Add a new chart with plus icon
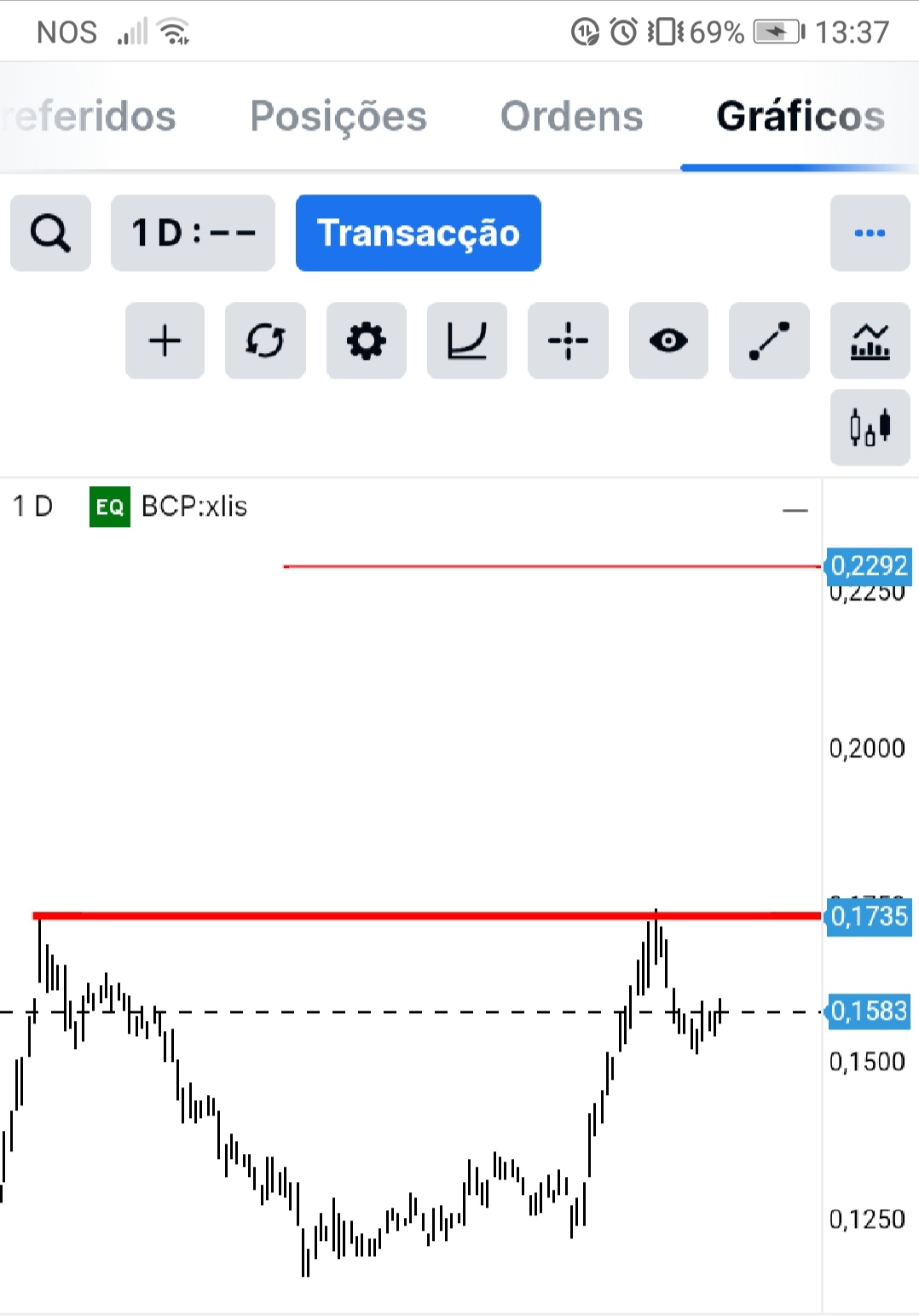The height and width of the screenshot is (1316, 919). (165, 340)
